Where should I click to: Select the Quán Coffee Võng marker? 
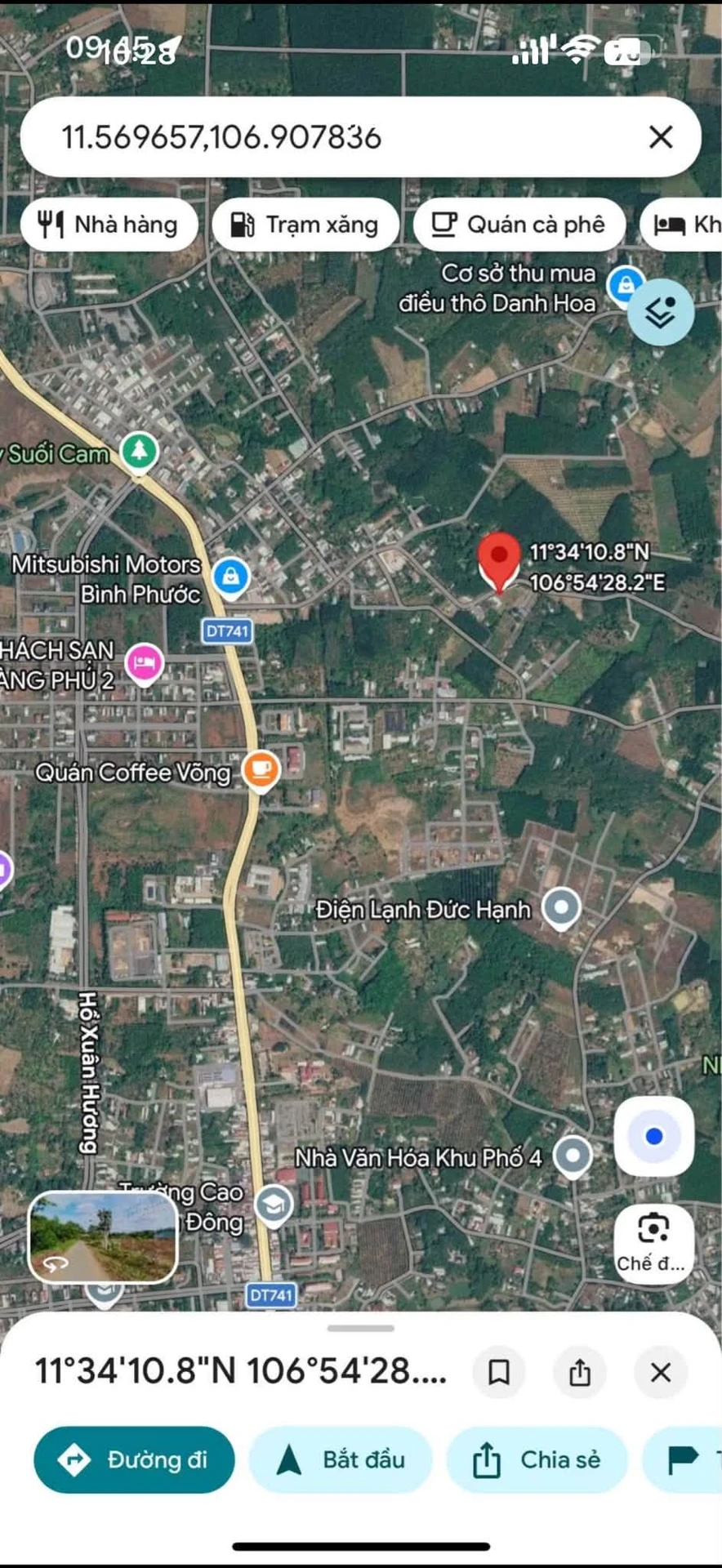(x=261, y=771)
